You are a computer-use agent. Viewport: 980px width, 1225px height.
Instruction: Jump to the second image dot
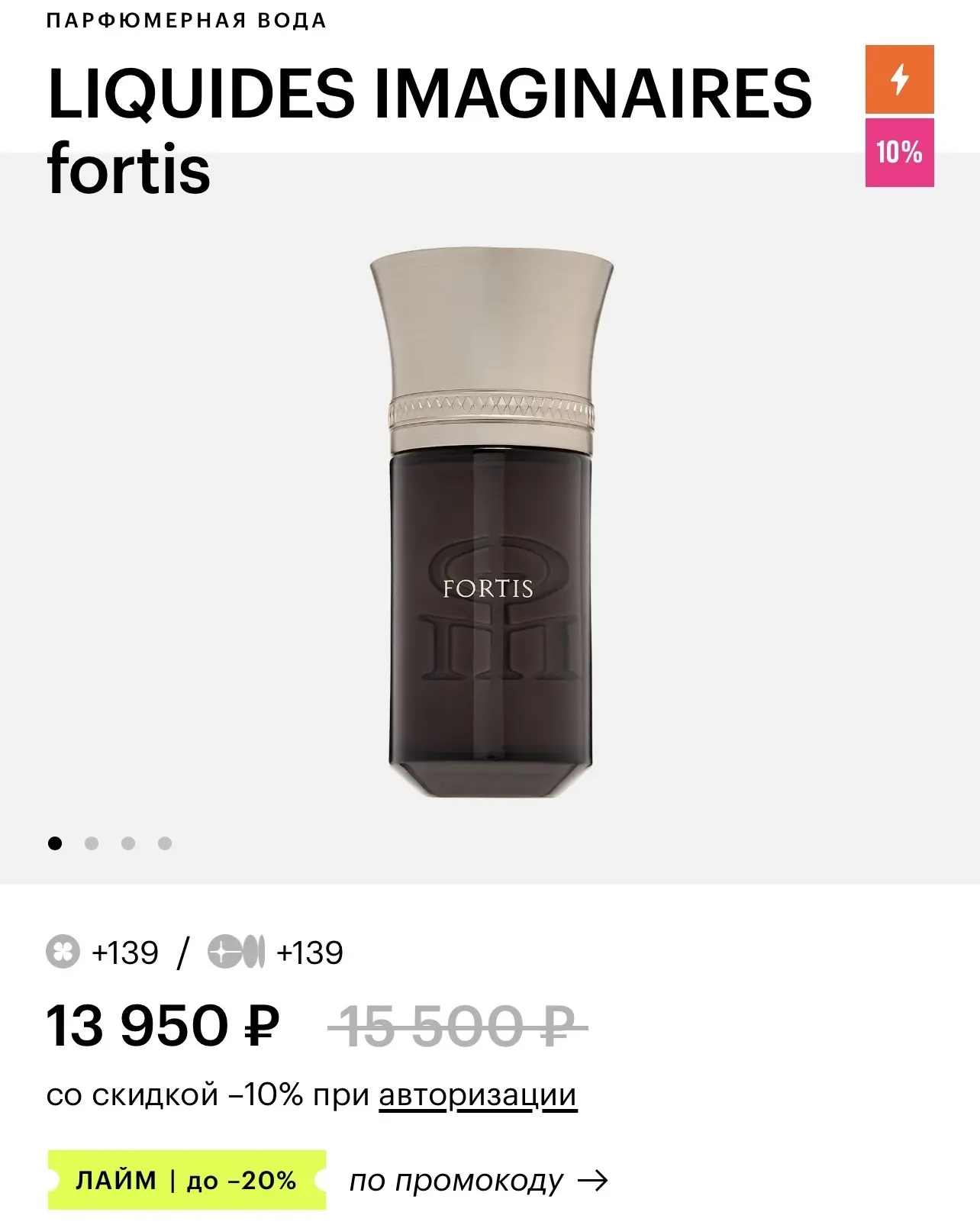pos(92,843)
